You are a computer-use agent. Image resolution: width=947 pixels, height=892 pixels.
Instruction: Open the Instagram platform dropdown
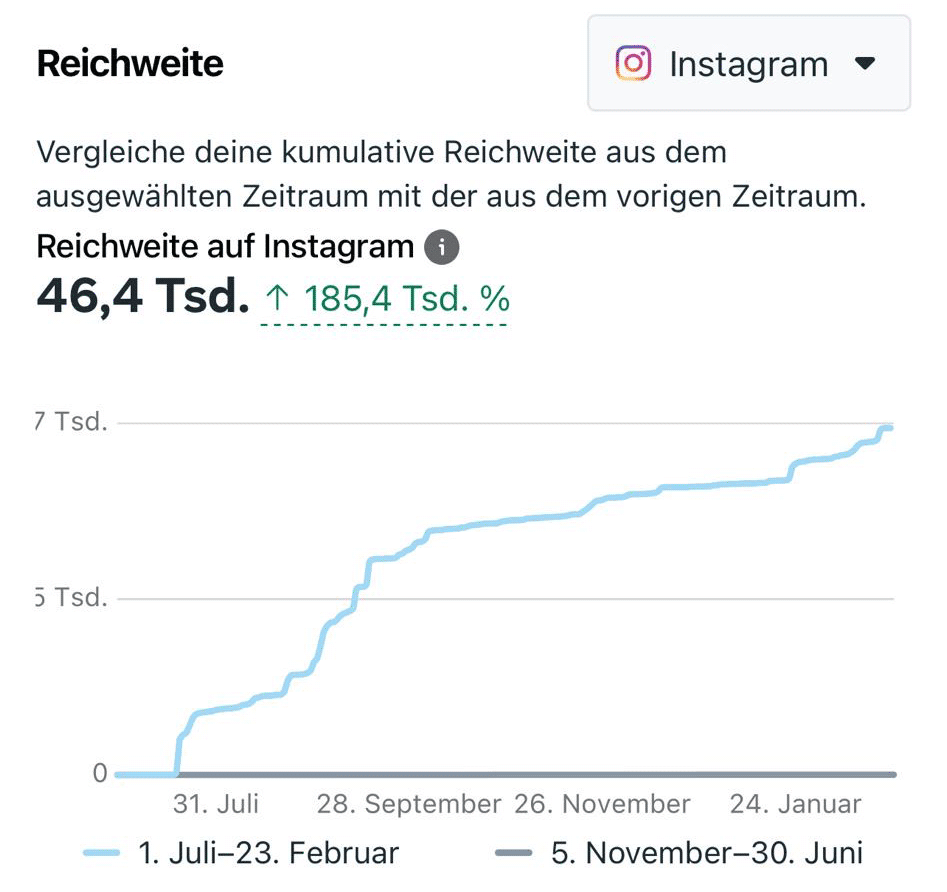tap(748, 64)
